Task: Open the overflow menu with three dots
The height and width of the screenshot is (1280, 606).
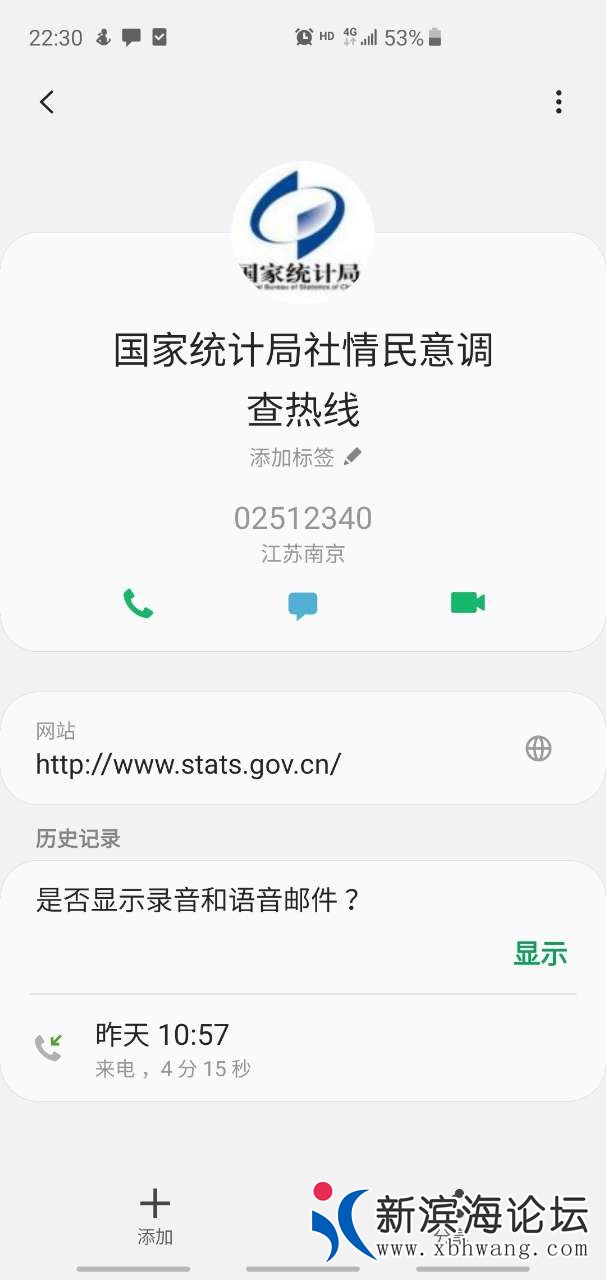Action: pos(558,101)
